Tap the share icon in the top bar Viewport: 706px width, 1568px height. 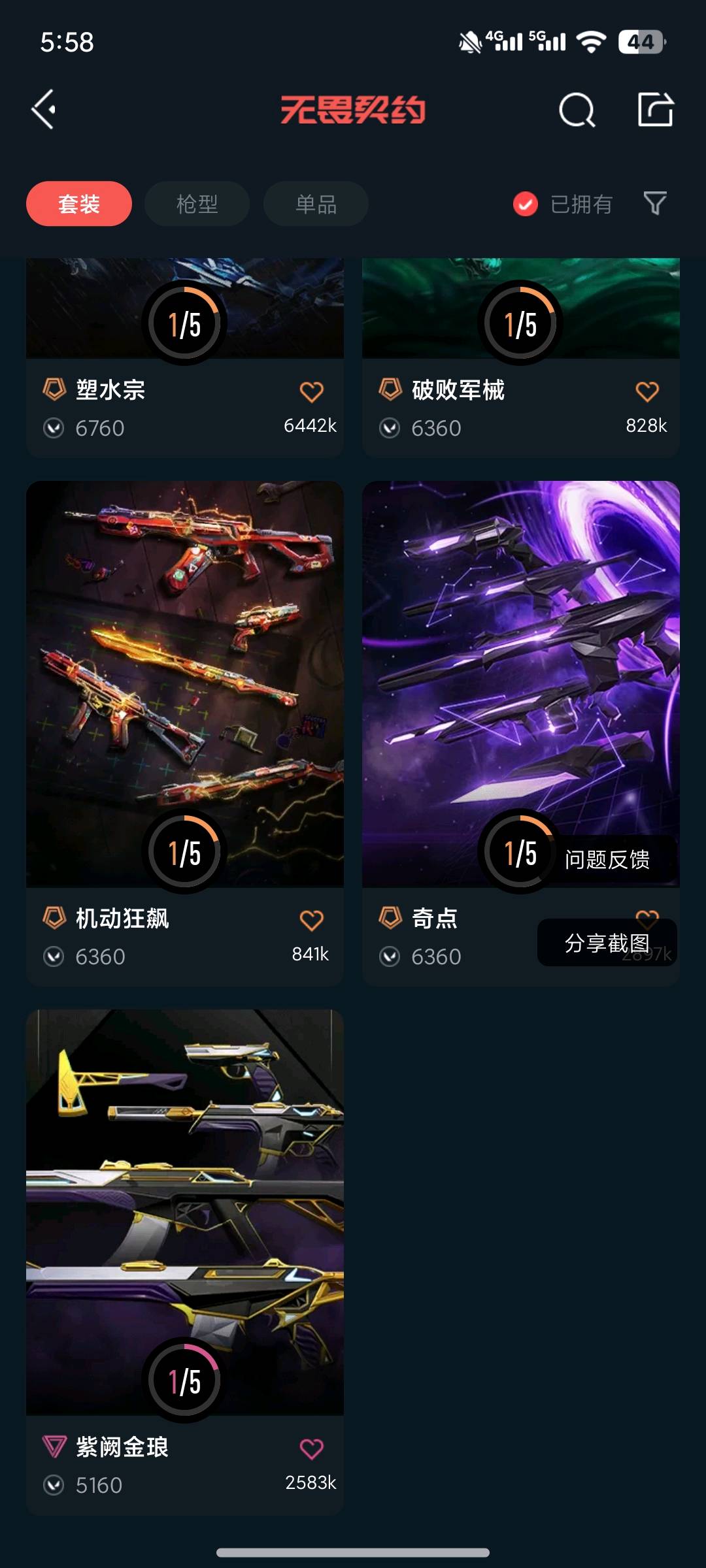click(655, 109)
